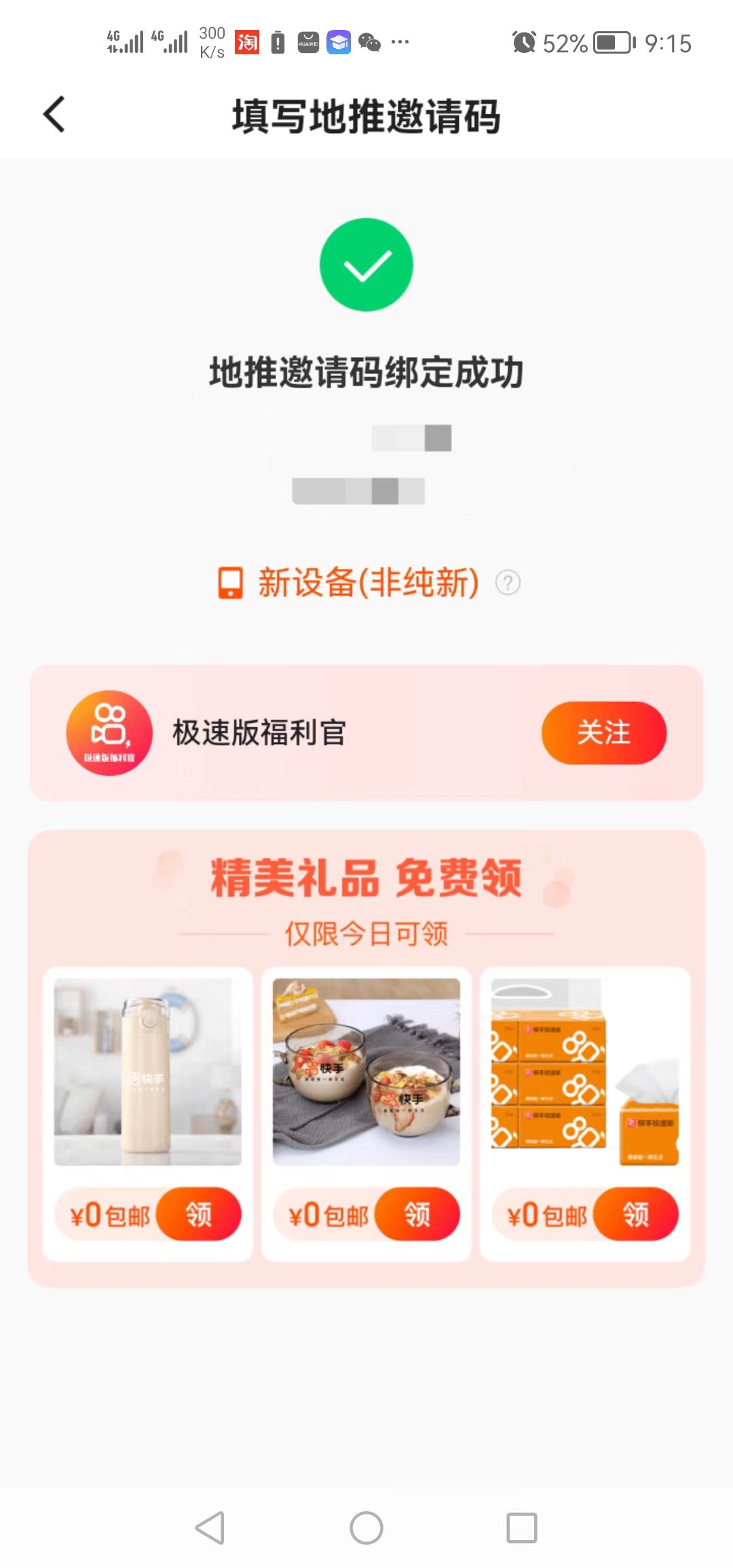Image resolution: width=733 pixels, height=1568 pixels.
Task: Open the 极速版福利官 profile avatar
Action: point(109,733)
